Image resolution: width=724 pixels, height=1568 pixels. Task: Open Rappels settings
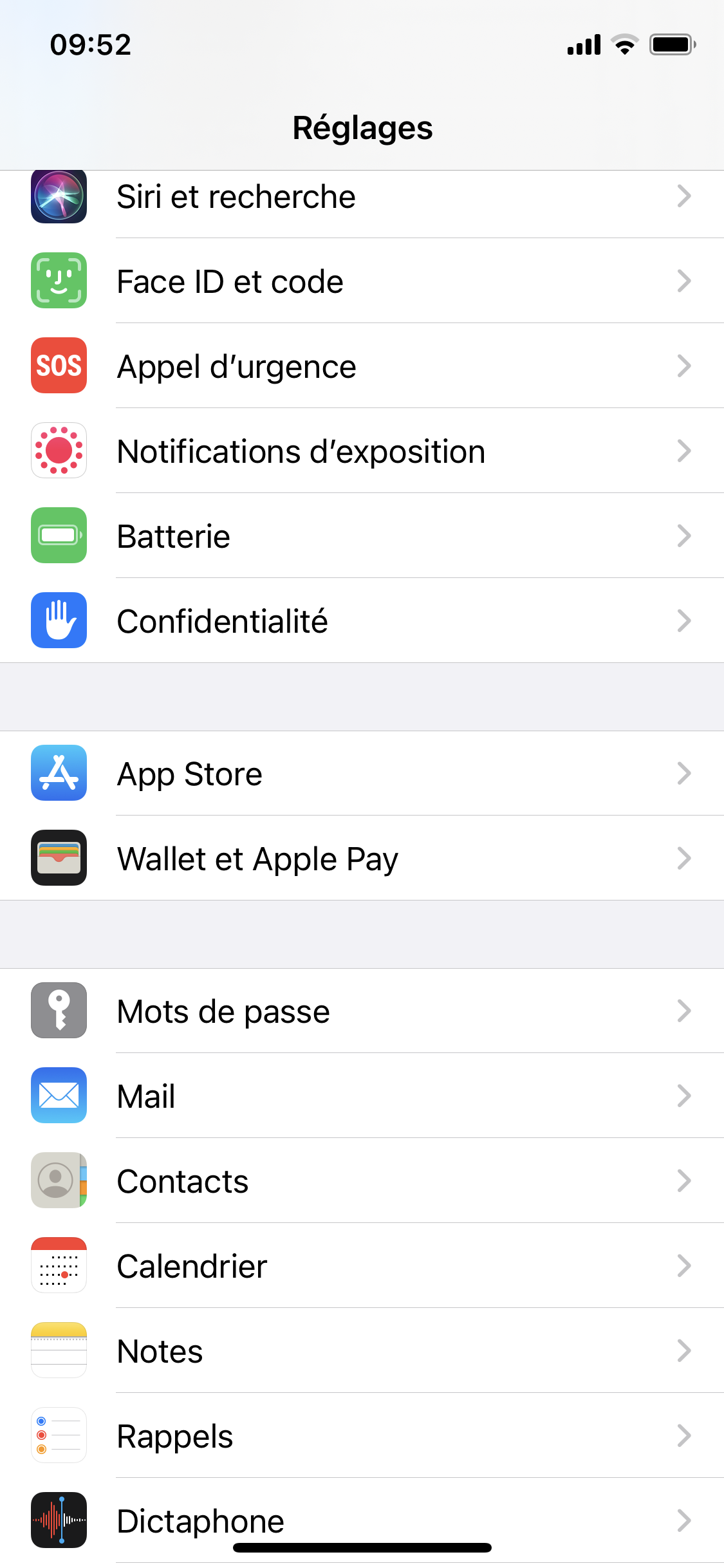(360, 1436)
